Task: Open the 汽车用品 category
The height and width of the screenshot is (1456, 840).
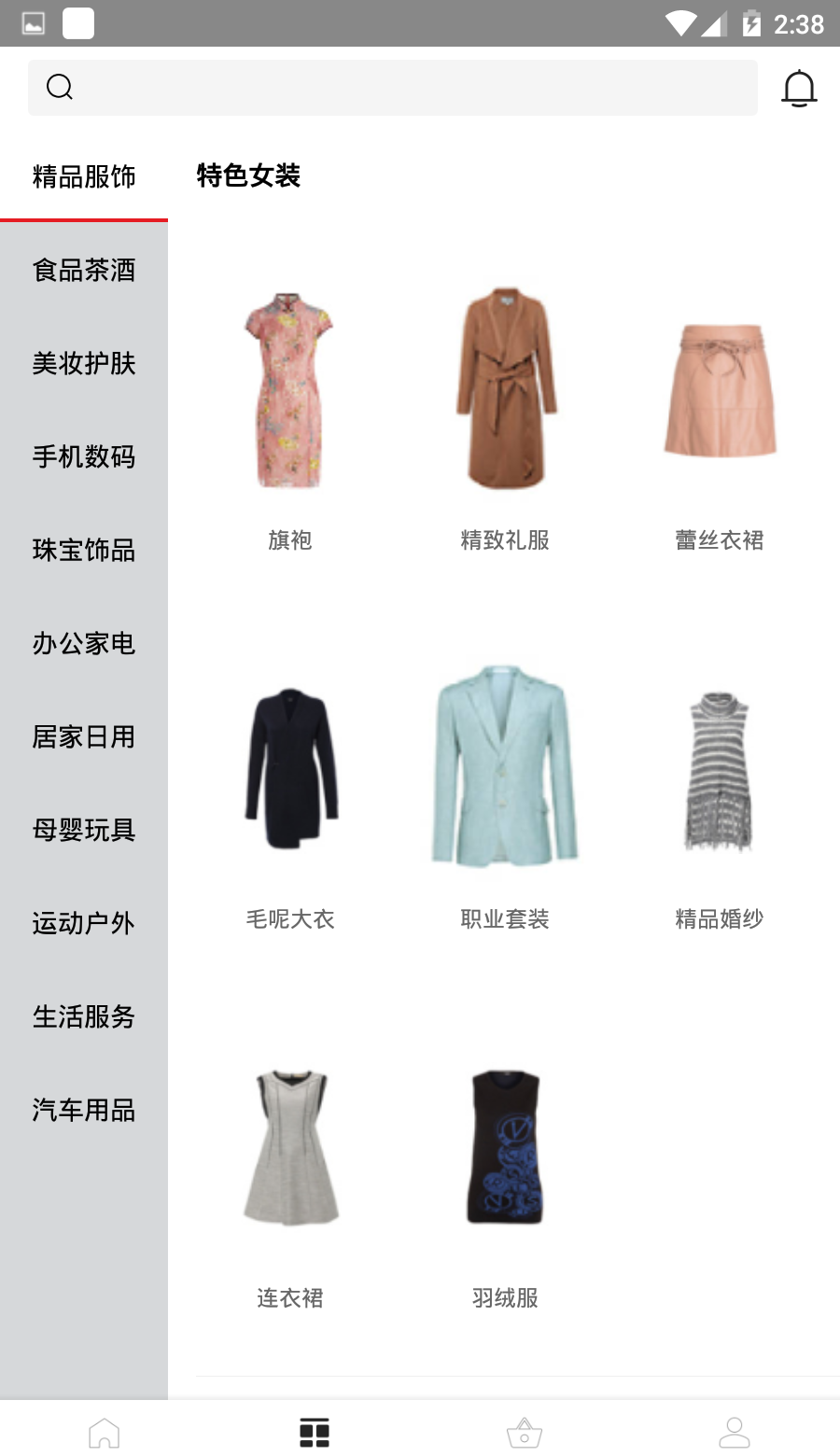Action: 84,1110
